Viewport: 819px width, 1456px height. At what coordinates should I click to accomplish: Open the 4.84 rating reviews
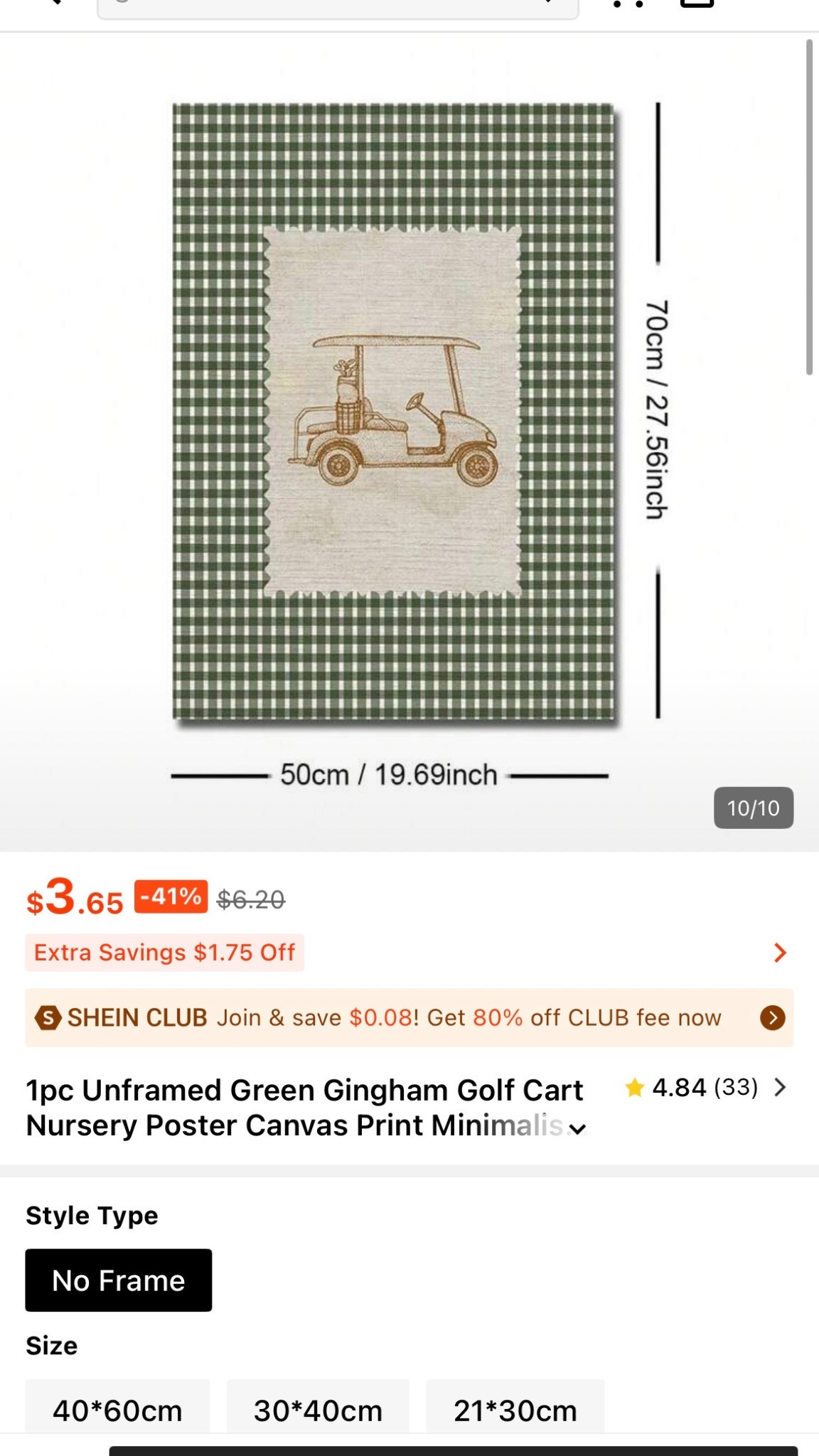(705, 1088)
